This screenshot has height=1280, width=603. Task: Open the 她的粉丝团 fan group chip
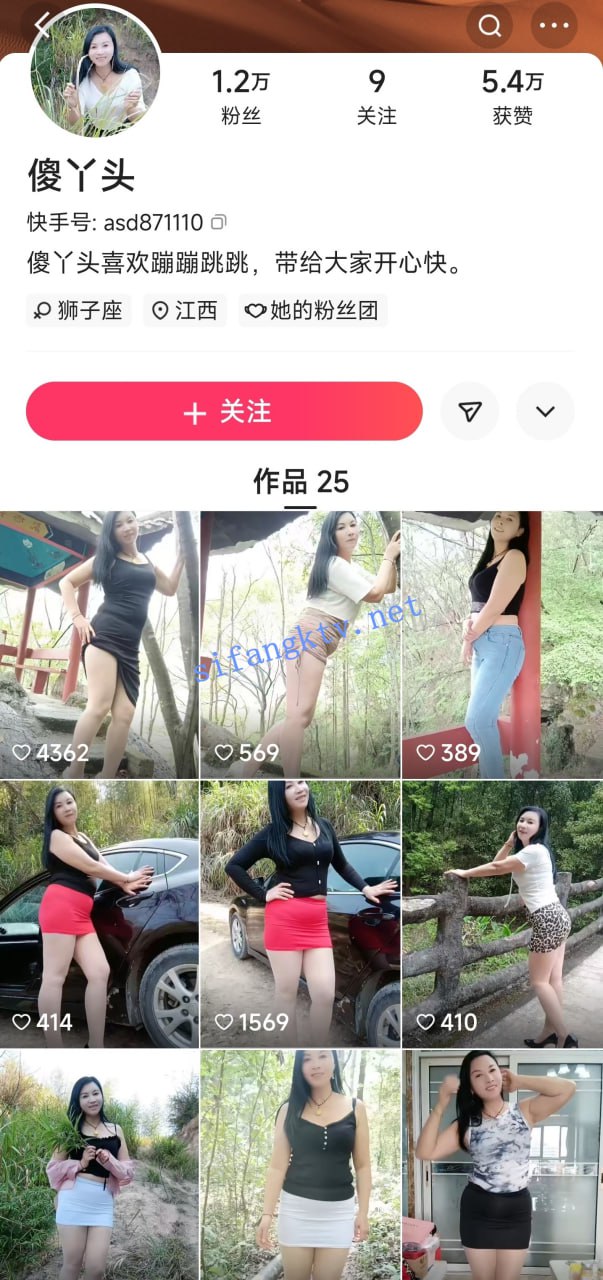(313, 310)
